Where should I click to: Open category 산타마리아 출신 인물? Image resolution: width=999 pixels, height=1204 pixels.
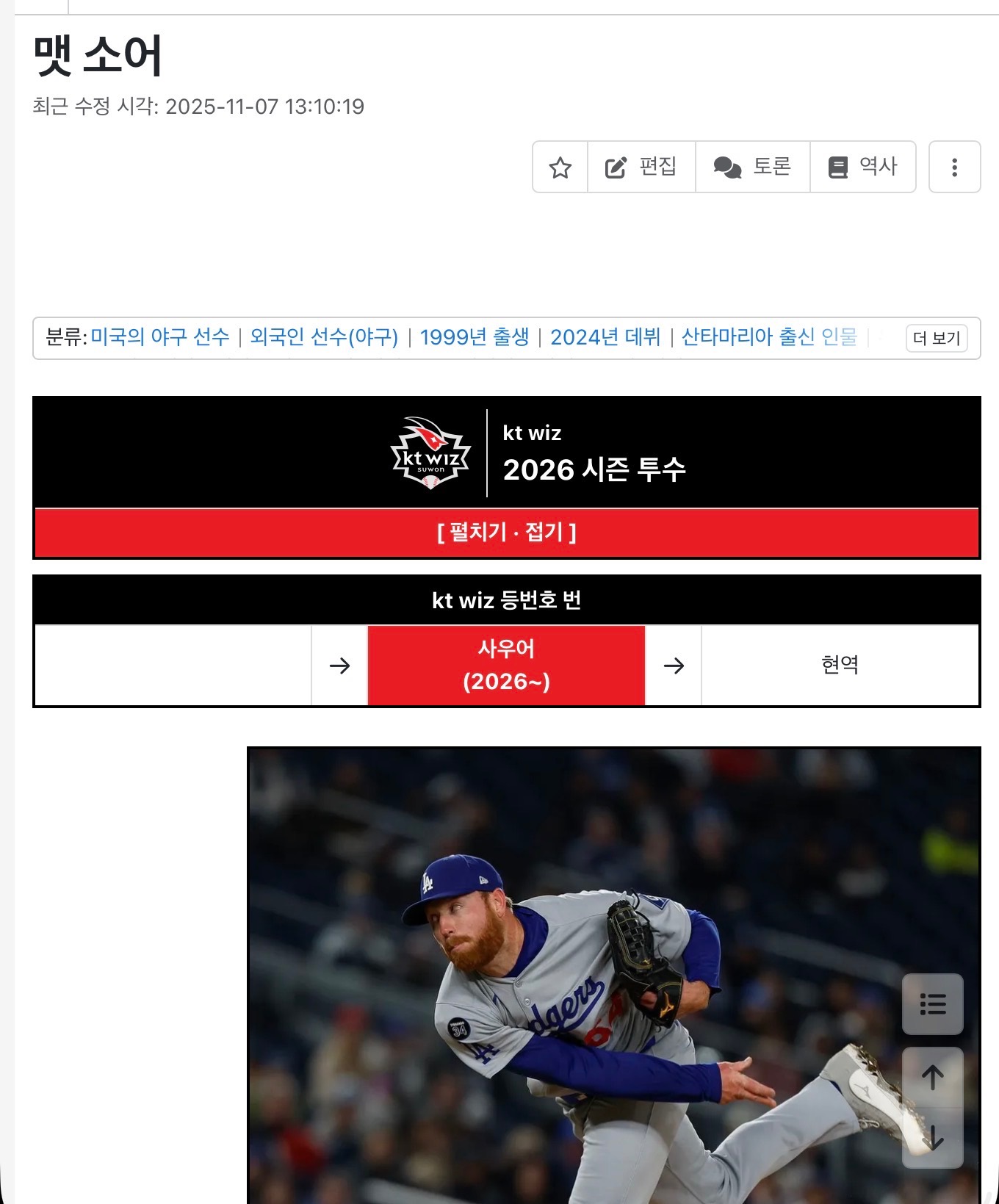(x=768, y=337)
